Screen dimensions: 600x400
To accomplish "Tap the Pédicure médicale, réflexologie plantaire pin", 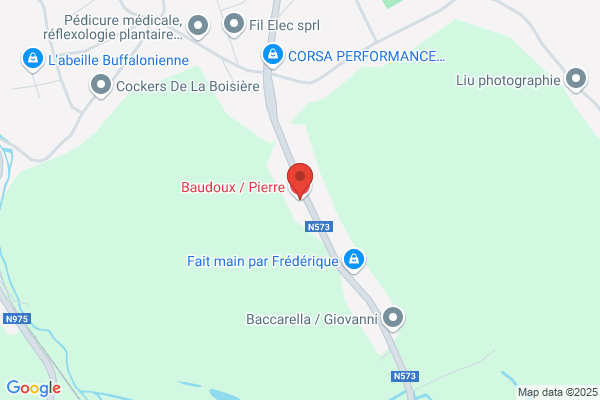I will tap(198, 26).
